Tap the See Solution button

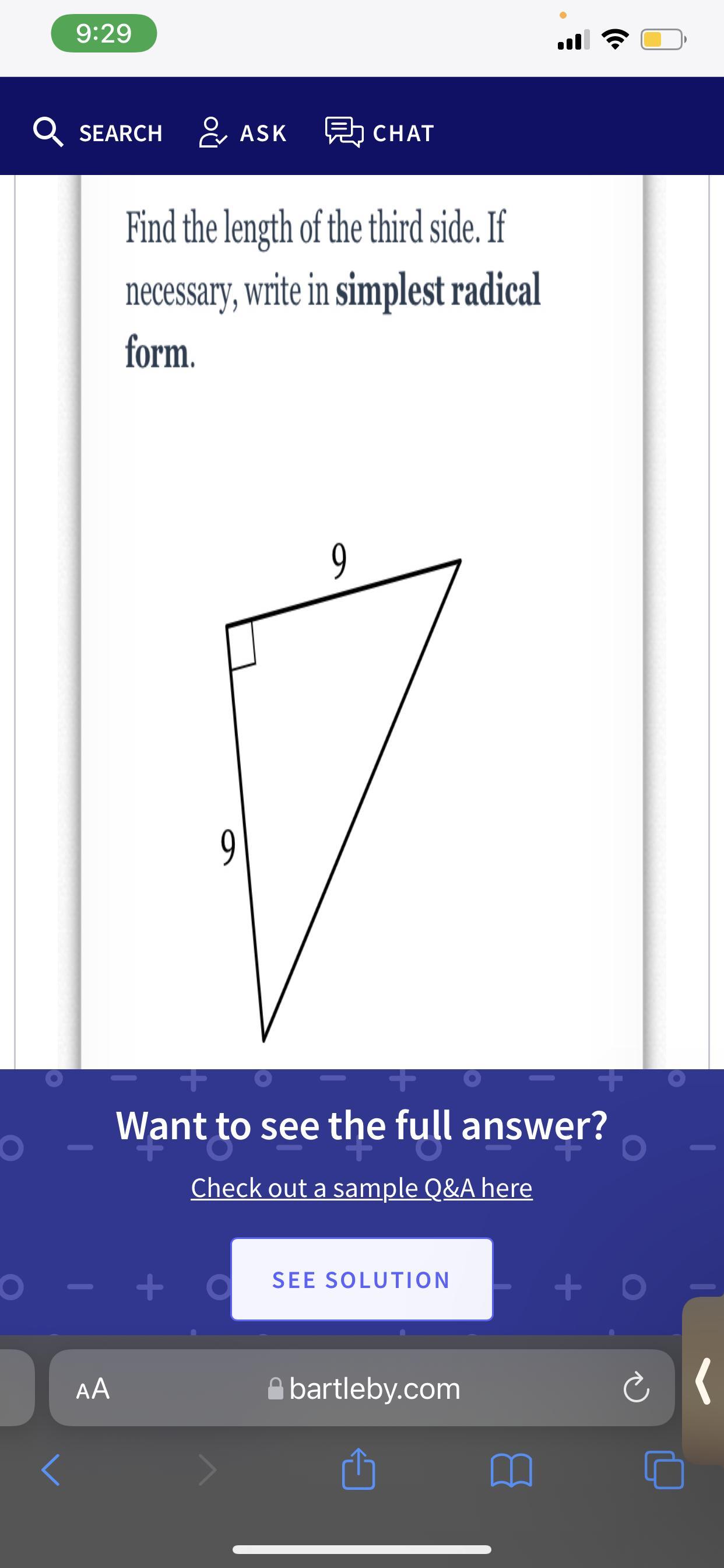361,1279
